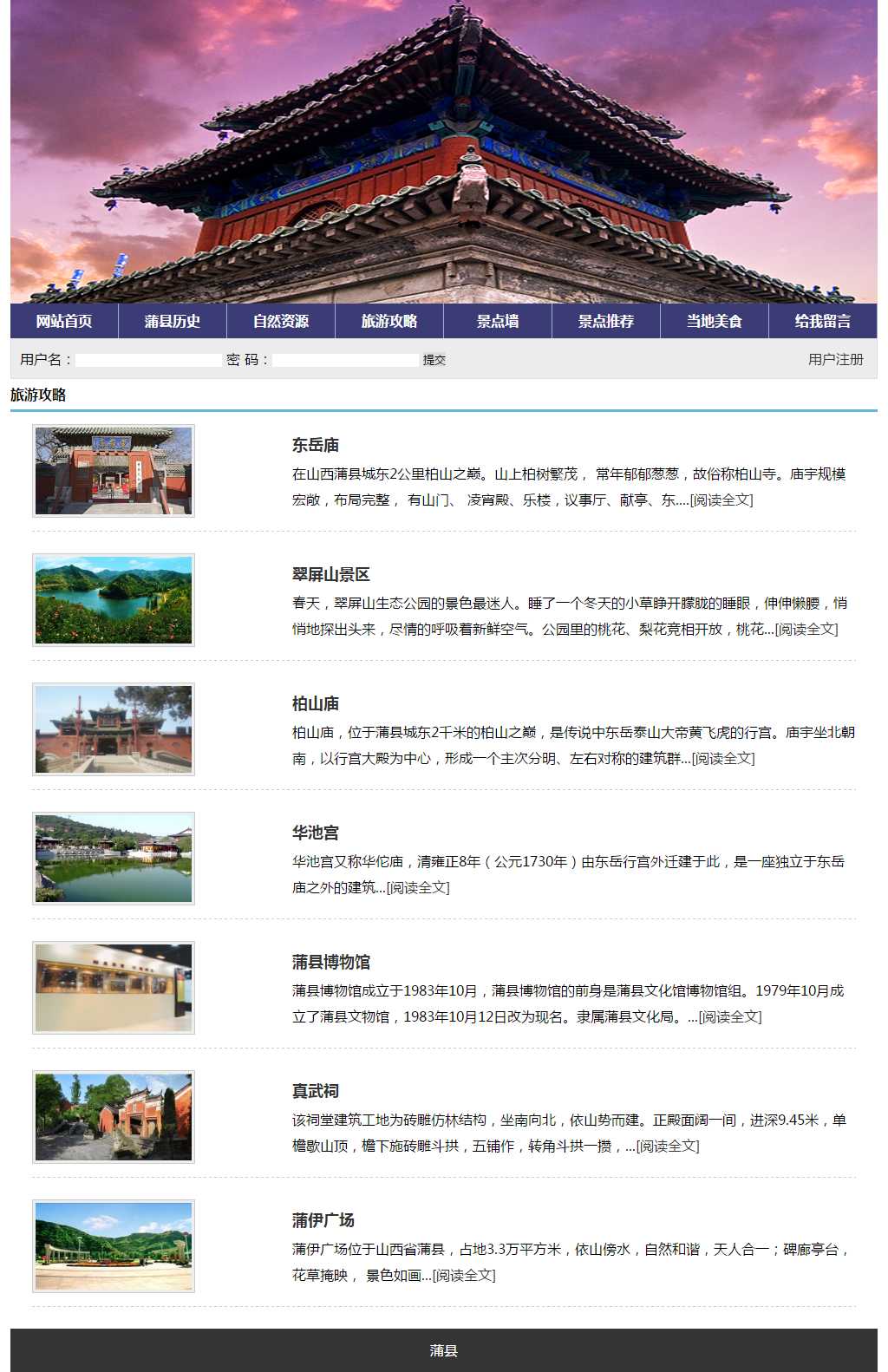Open 景点墙 from the navigation bar

point(498,321)
